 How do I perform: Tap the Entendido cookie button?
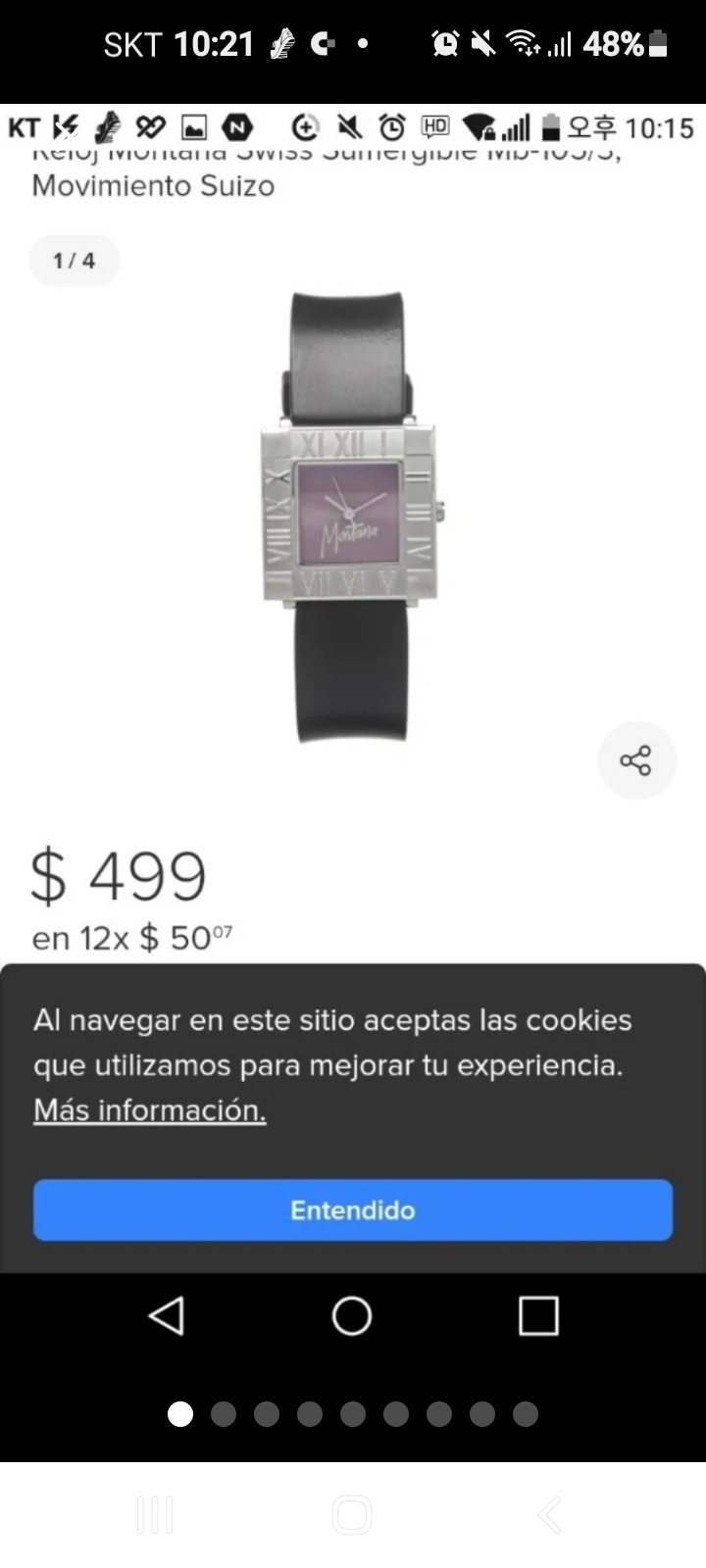coord(353,1210)
